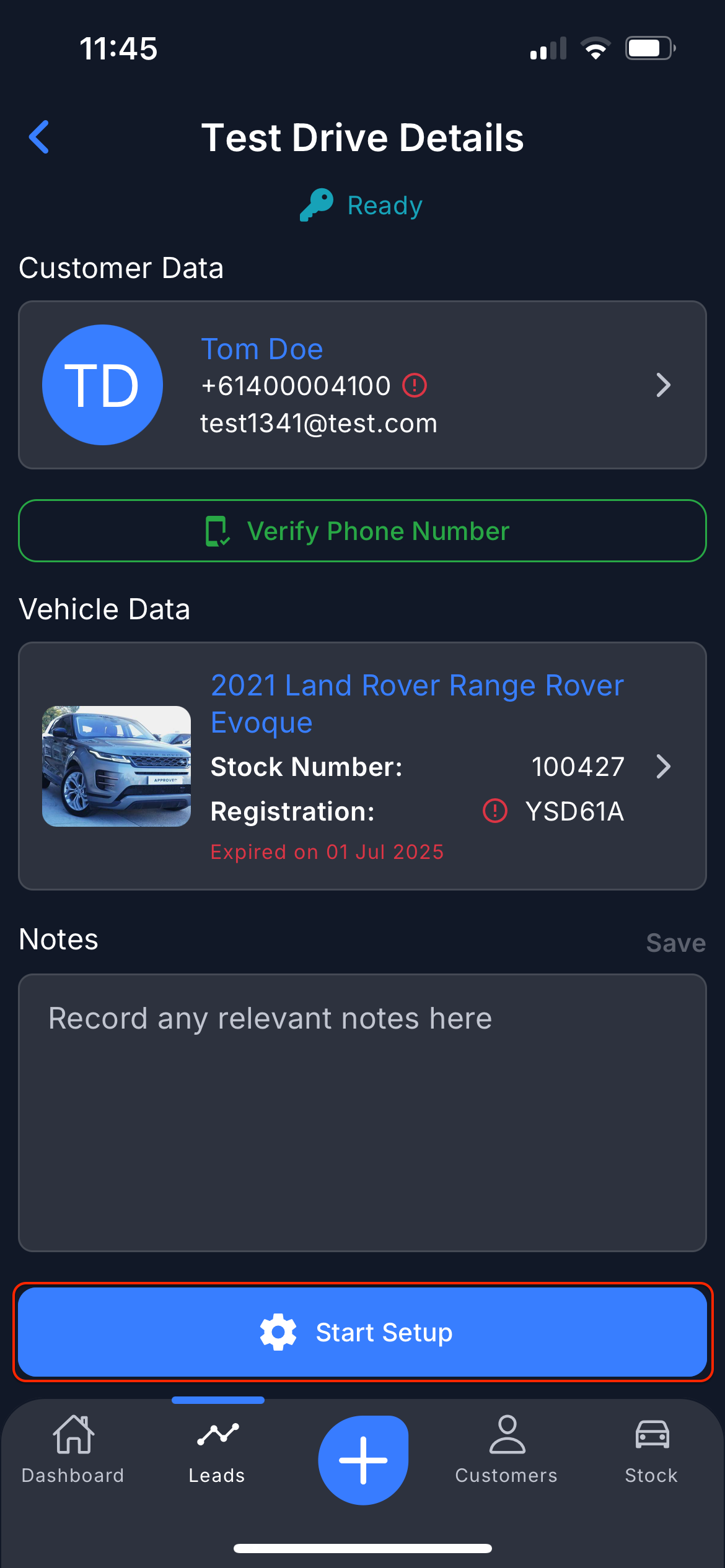Viewport: 725px width, 1568px height.
Task: Start Setup for the test drive
Action: 362,1332
